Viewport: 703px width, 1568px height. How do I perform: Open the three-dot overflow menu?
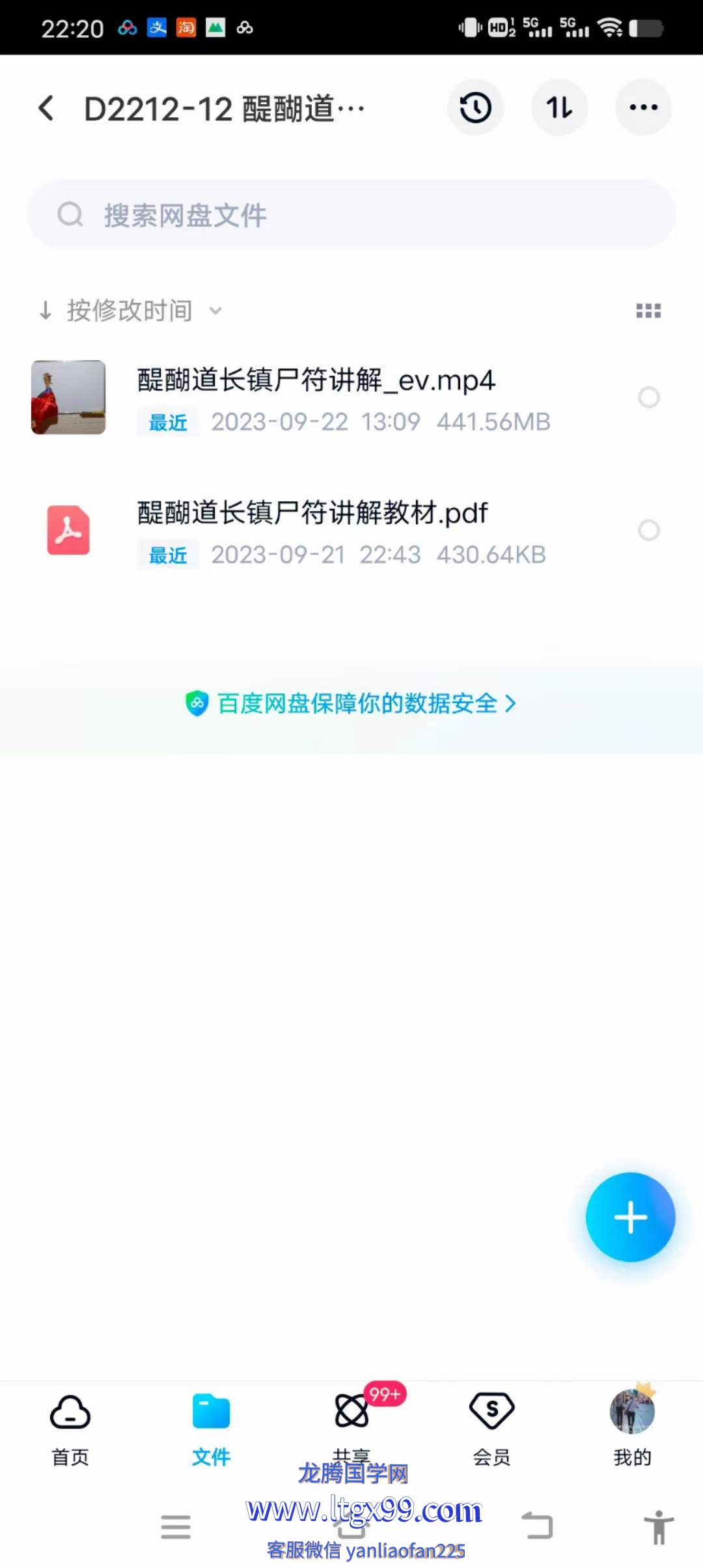(x=643, y=108)
